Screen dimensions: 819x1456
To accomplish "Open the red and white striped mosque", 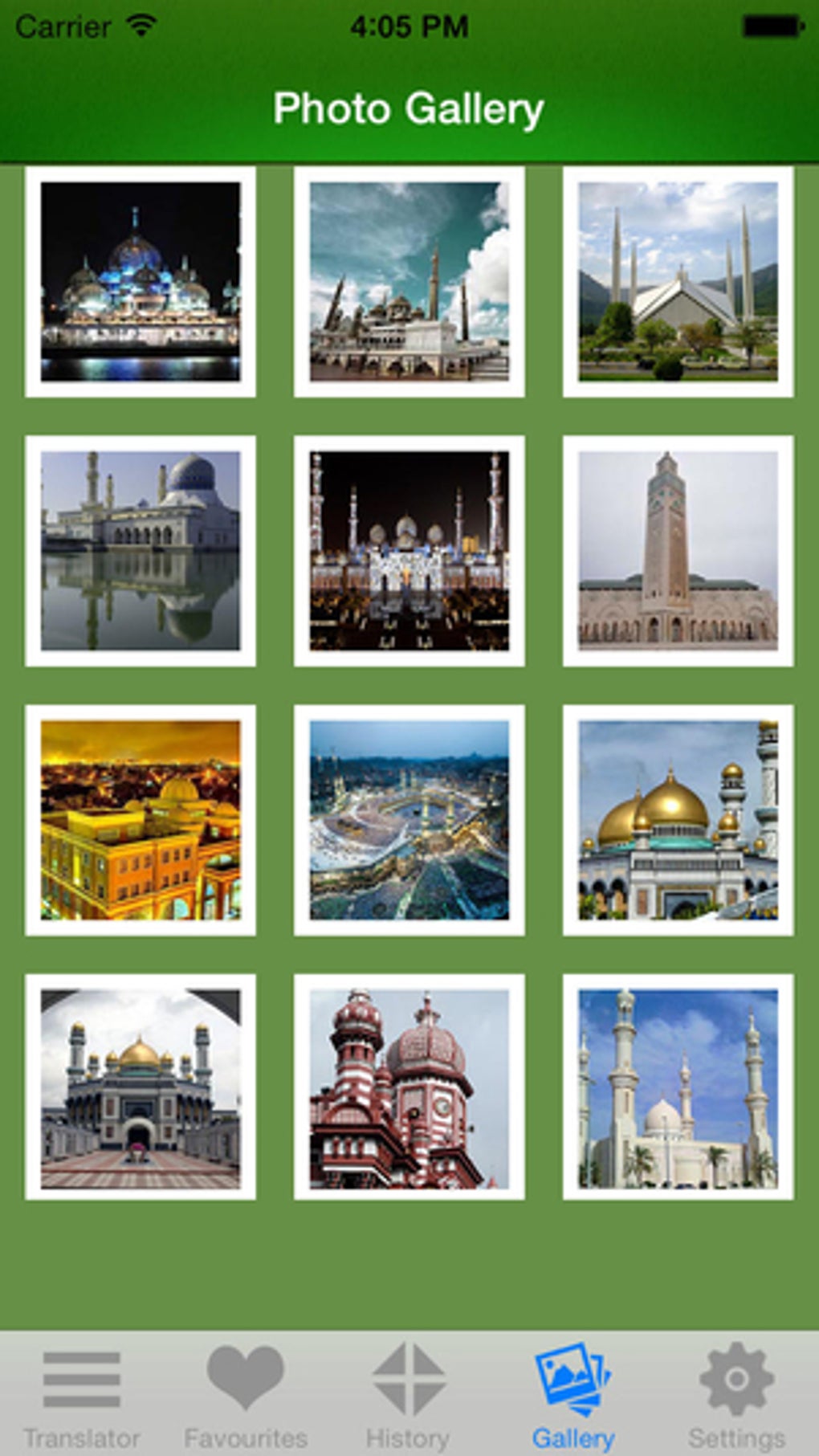I will 409,1087.
